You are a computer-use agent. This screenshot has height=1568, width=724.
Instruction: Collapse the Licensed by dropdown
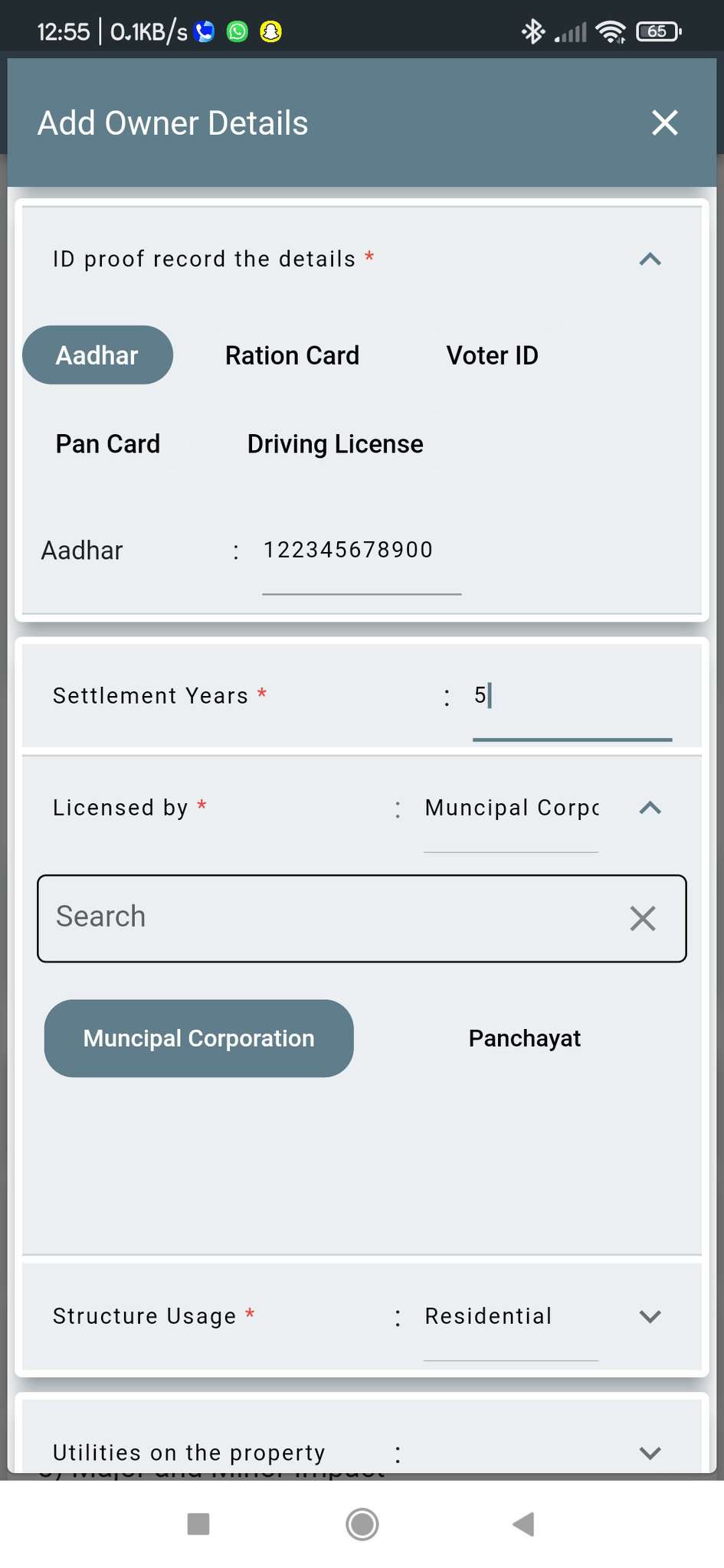click(x=650, y=808)
